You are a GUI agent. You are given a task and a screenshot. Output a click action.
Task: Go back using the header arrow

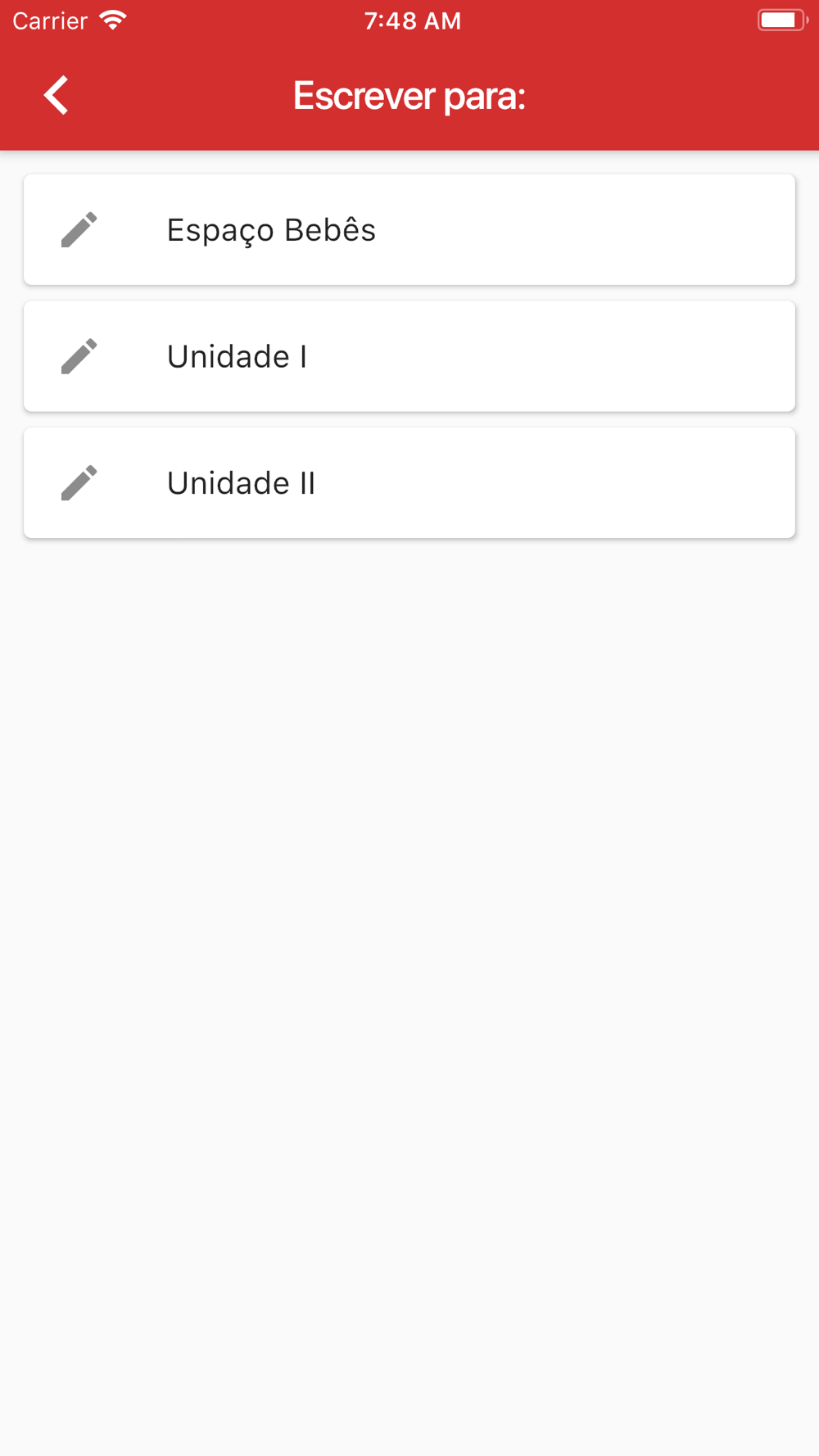click(x=56, y=96)
